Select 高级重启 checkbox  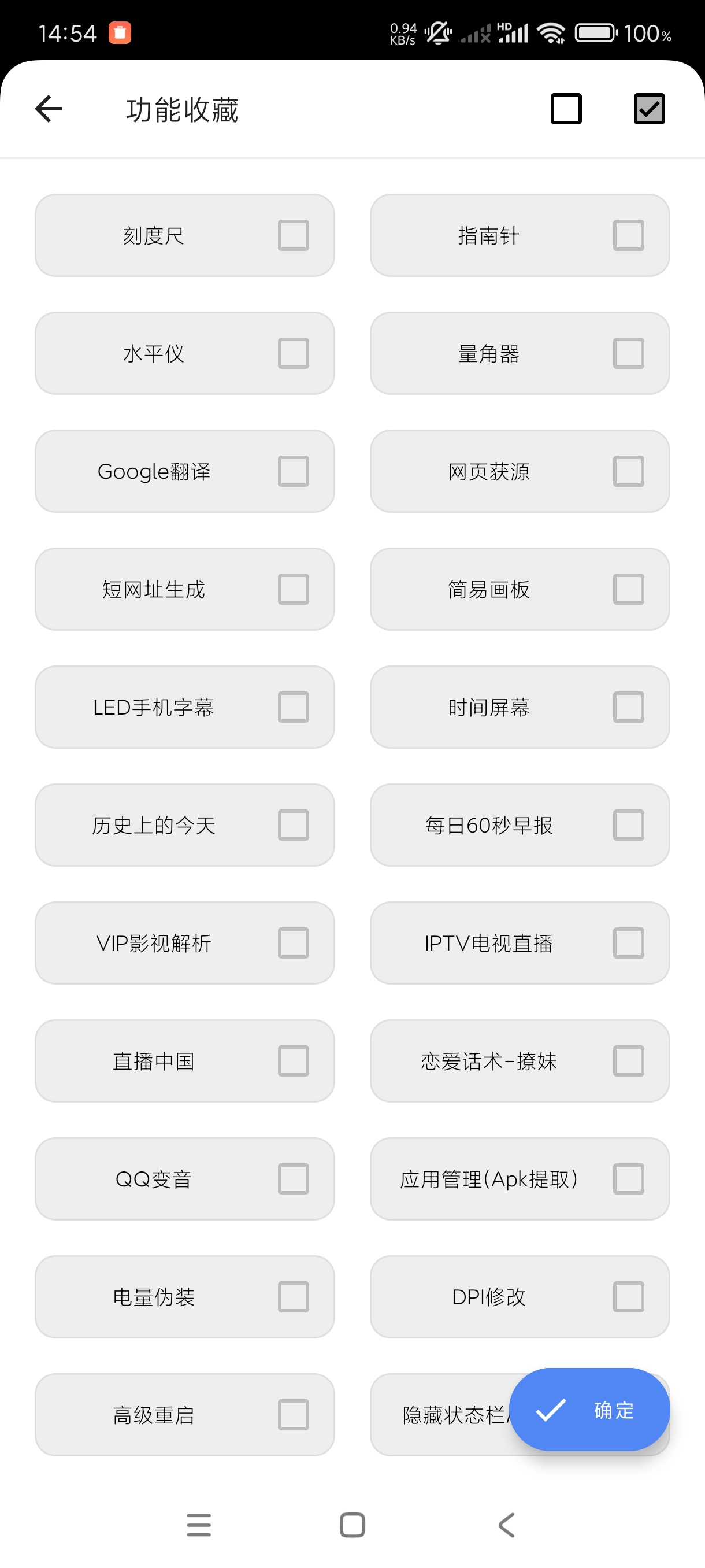coord(293,1415)
